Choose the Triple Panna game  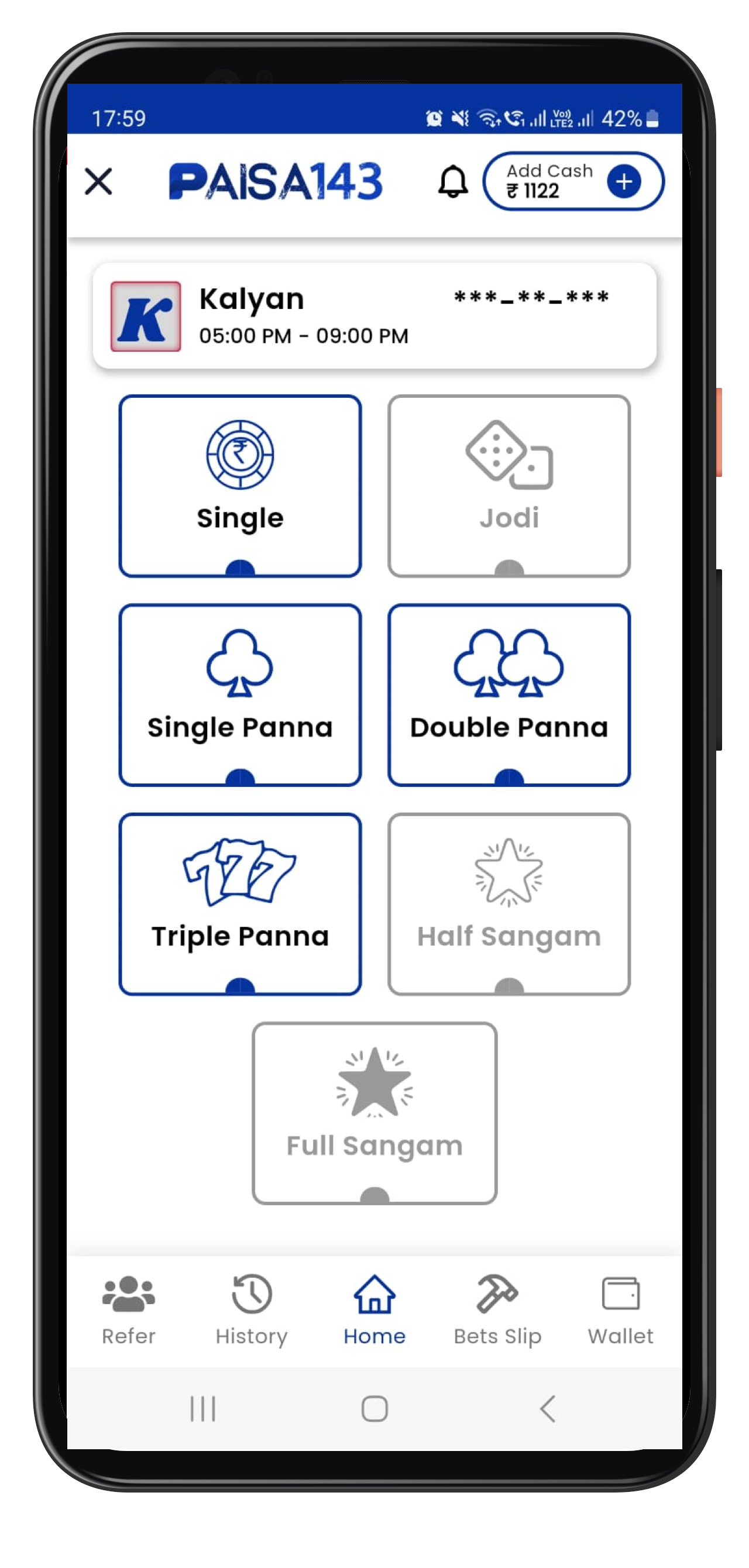(240, 903)
